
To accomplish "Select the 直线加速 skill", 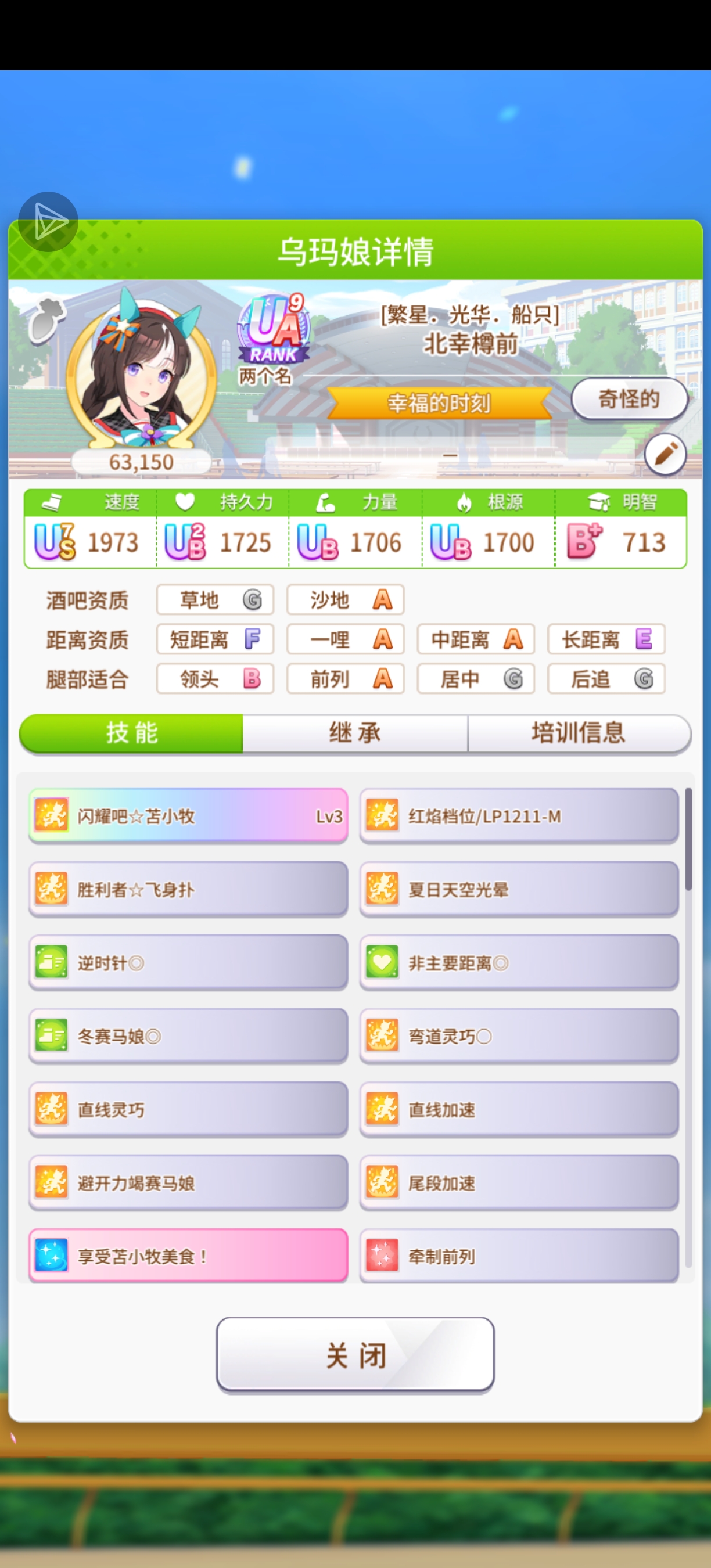I will point(519,1109).
